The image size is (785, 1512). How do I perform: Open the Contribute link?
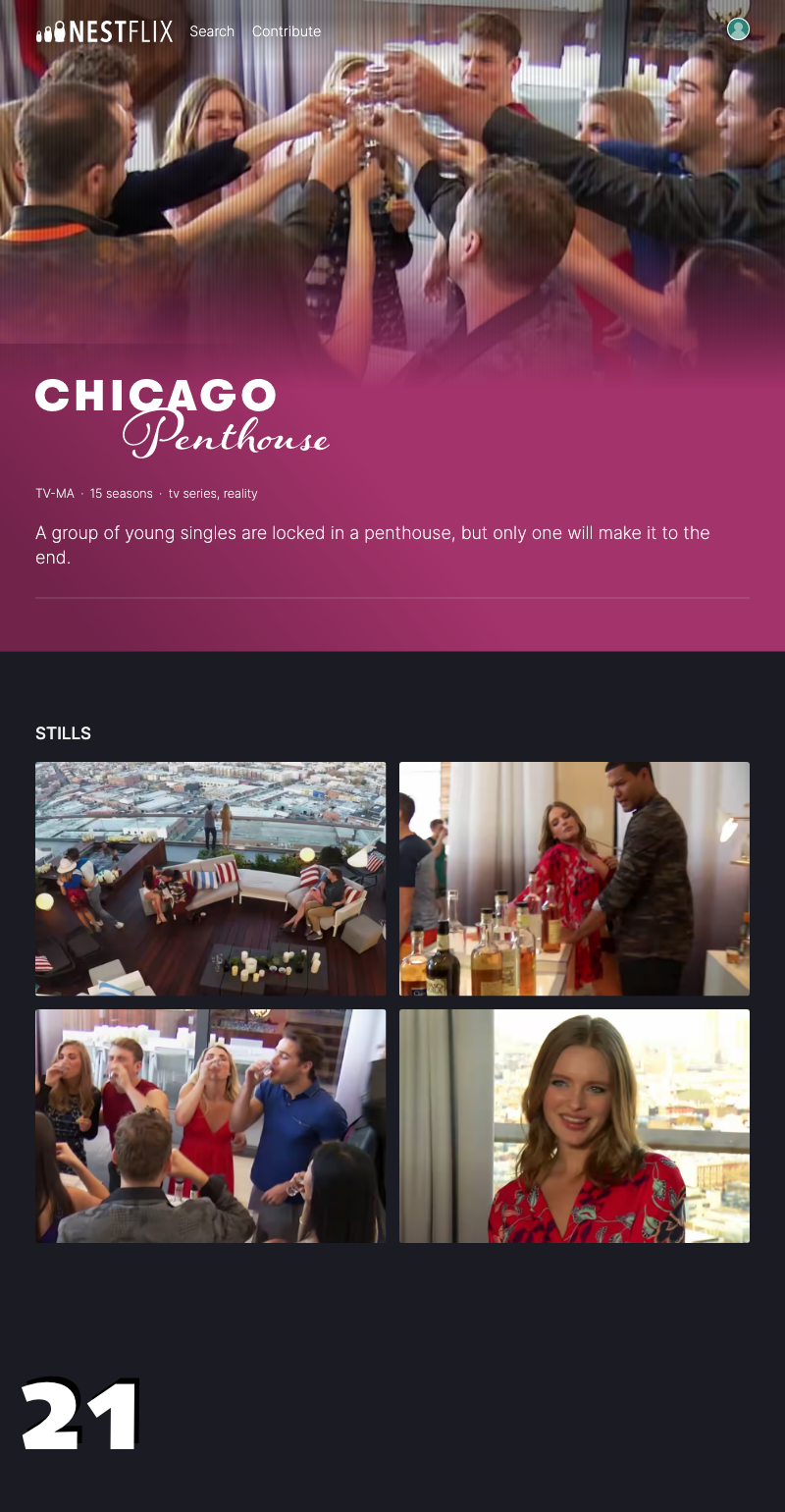(287, 31)
